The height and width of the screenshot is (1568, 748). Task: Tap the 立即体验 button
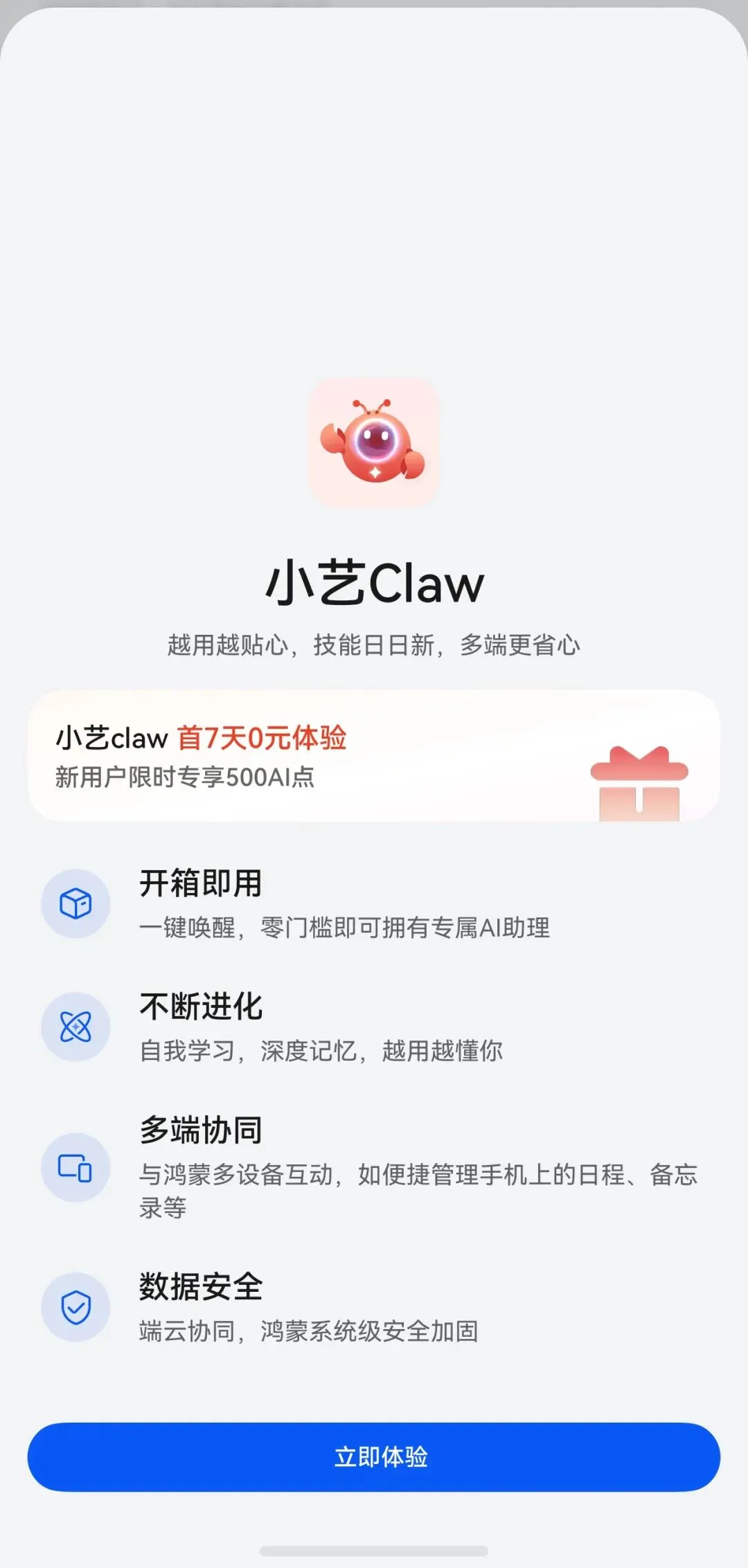click(374, 1457)
